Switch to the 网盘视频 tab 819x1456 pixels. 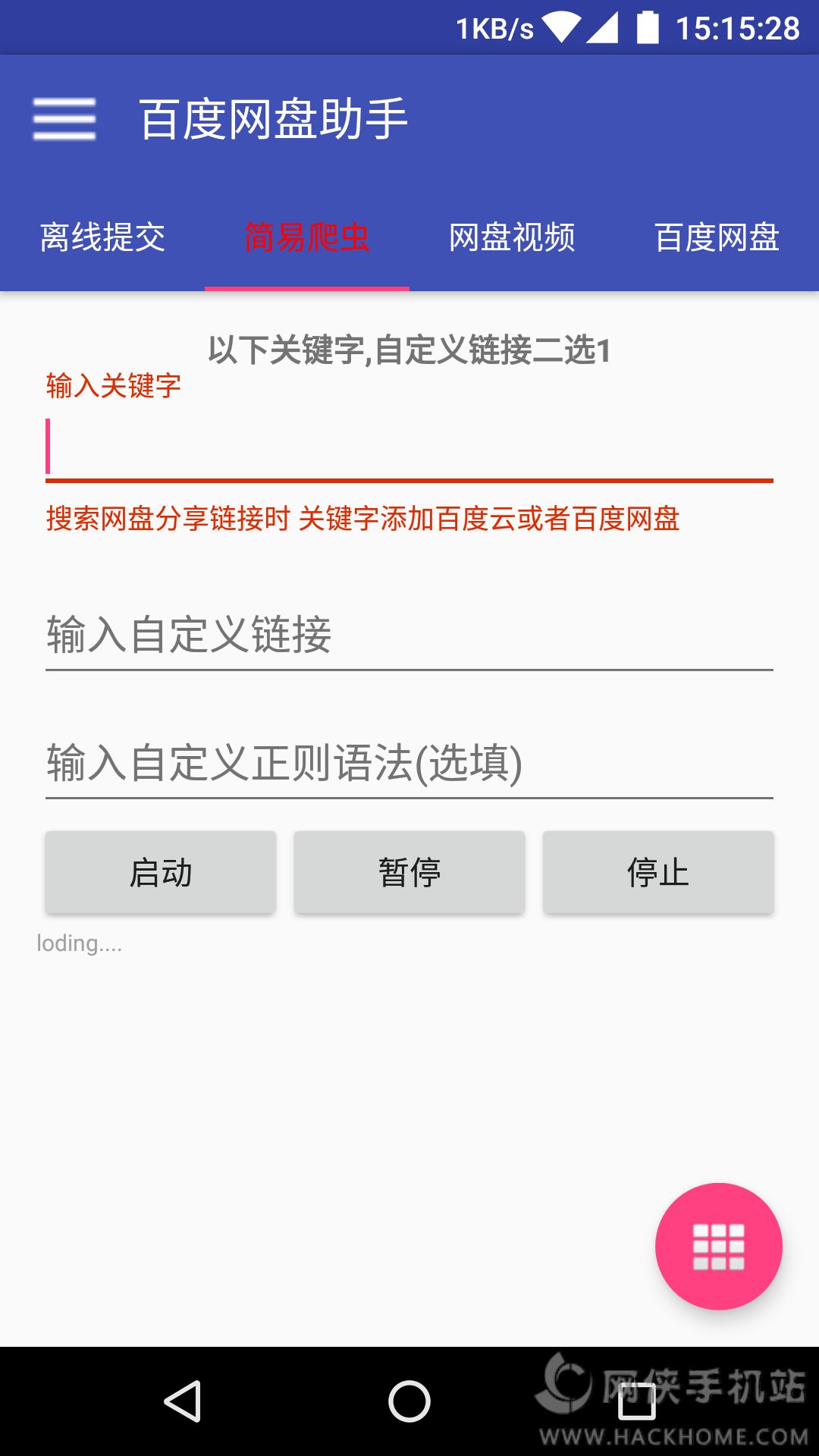[512, 237]
